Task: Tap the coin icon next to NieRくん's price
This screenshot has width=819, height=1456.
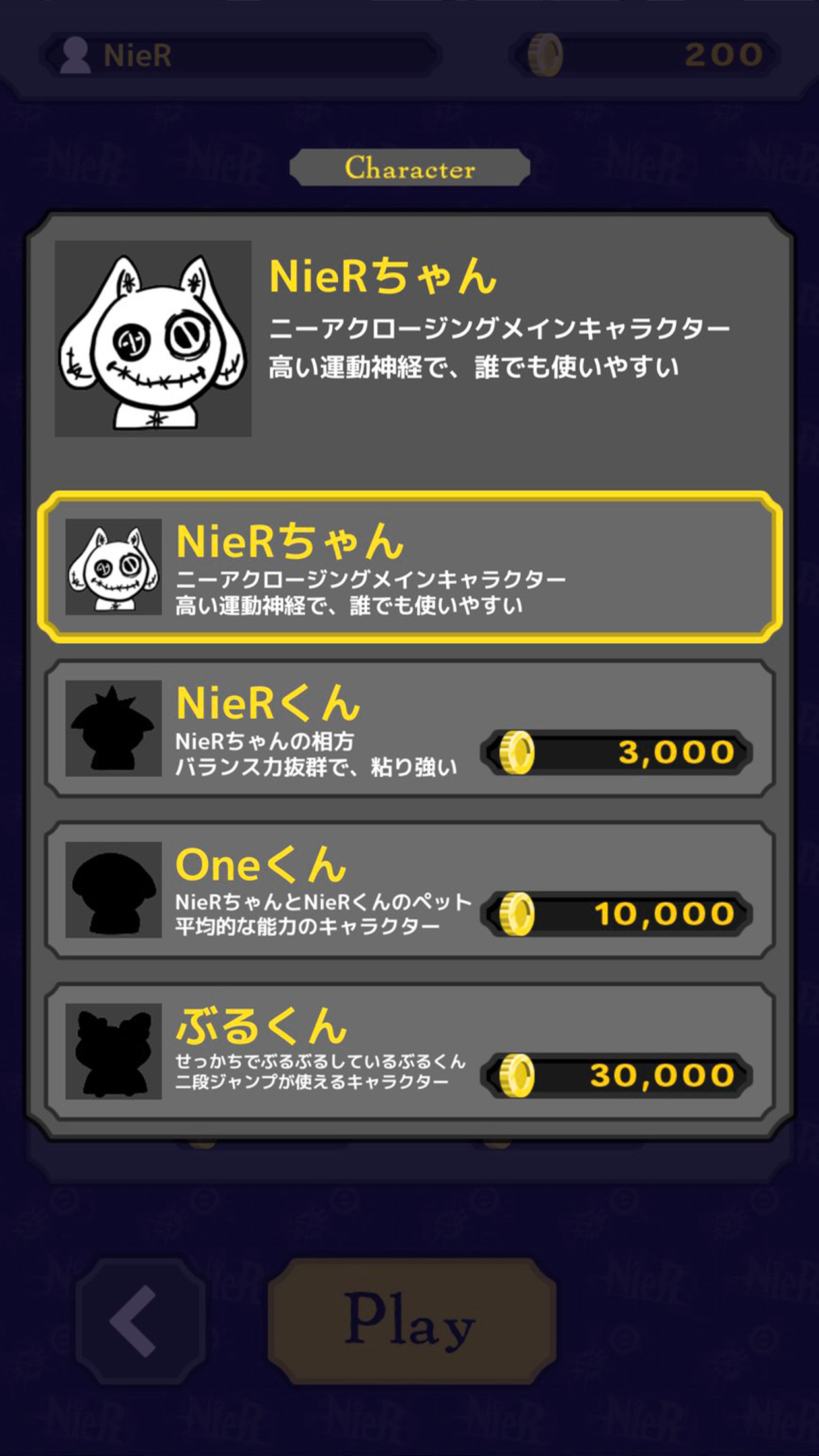Action: coord(518,752)
